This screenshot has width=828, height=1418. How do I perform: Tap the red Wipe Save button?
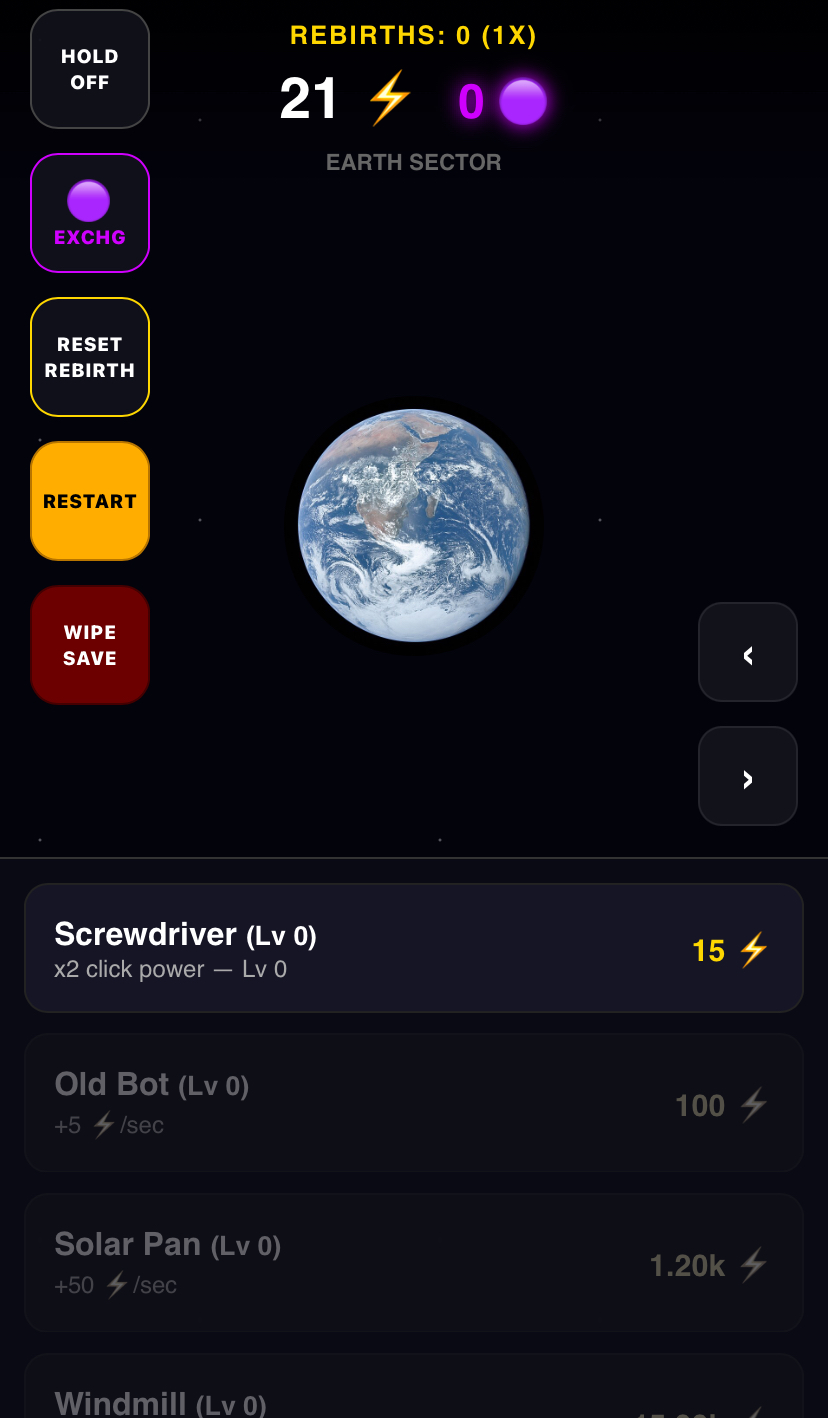[90, 645]
